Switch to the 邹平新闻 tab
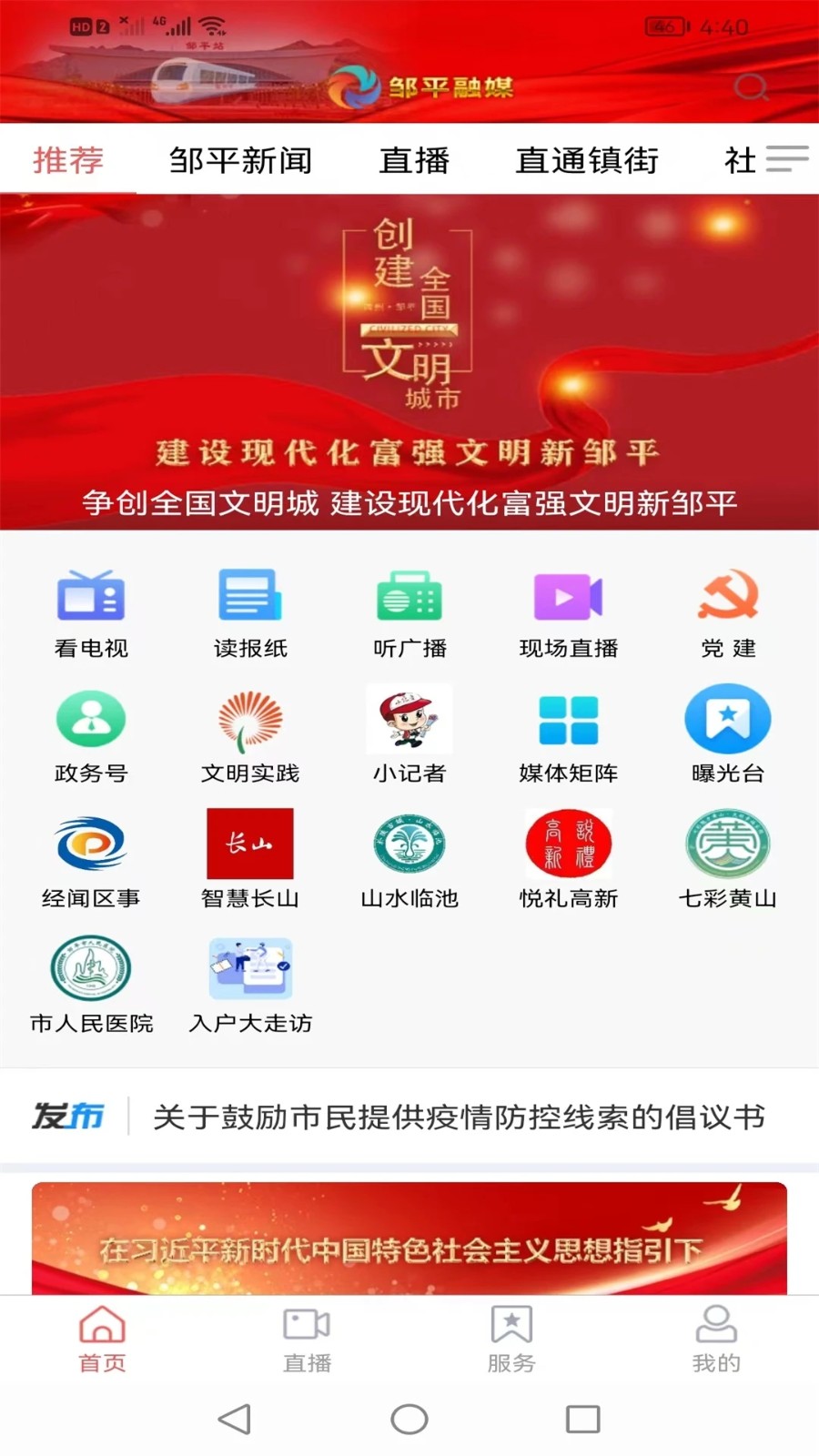This screenshot has height=1456, width=819. pyautogui.click(x=241, y=160)
